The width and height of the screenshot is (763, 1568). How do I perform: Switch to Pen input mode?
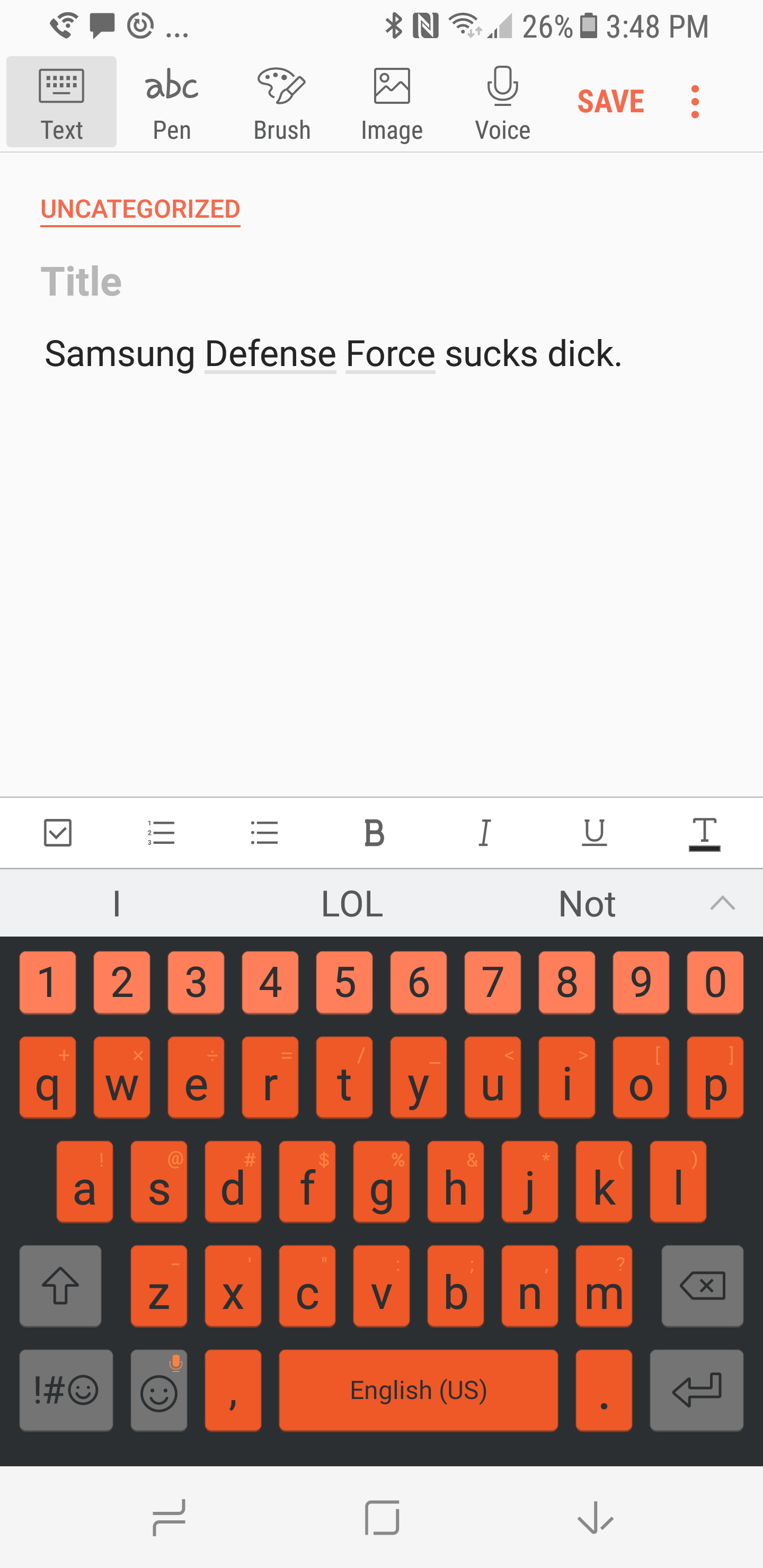[x=172, y=102]
